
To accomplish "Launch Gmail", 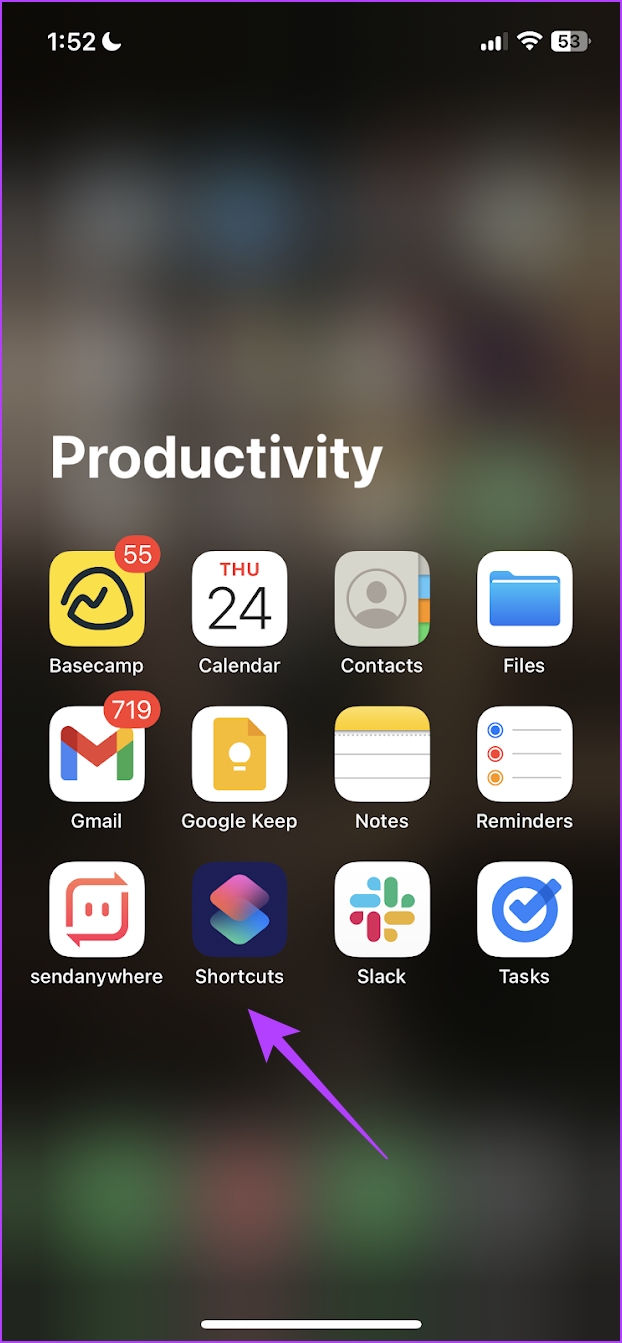I will (97, 754).
